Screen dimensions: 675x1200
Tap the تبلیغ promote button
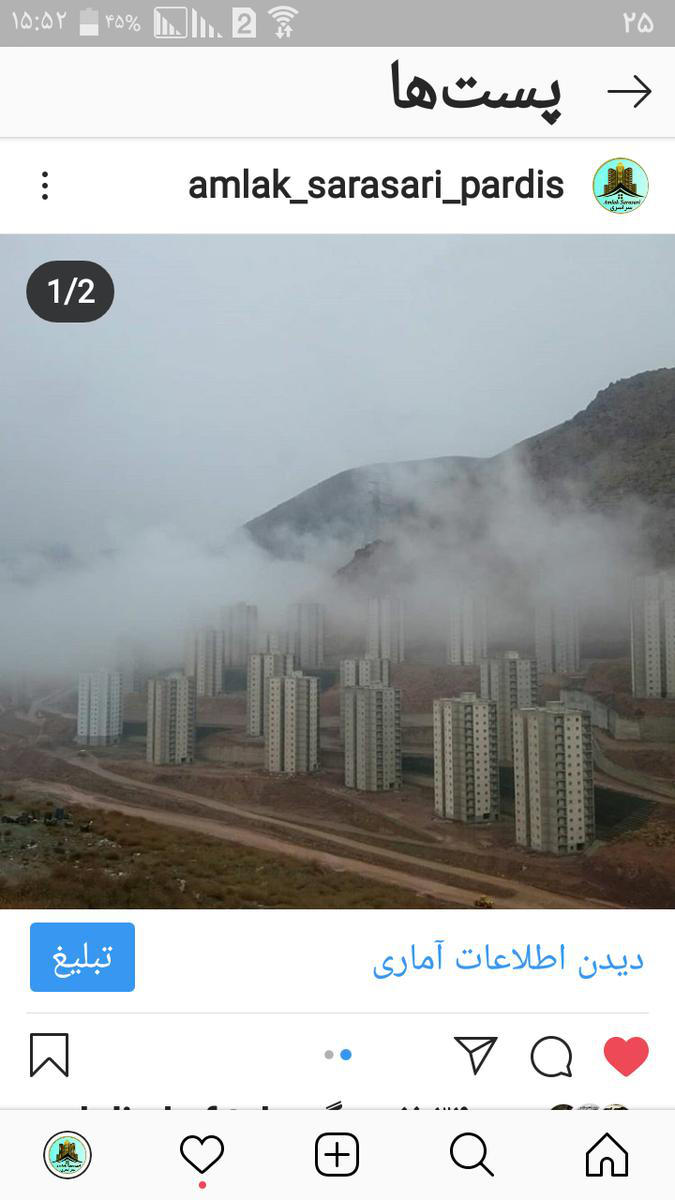82,957
